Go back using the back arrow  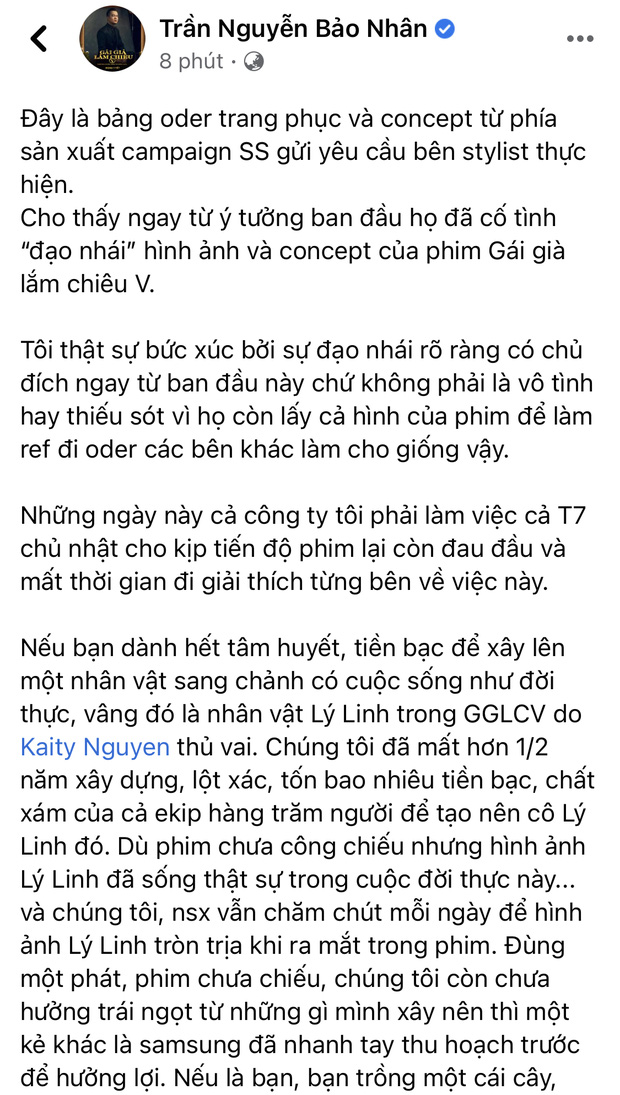click(x=39, y=39)
